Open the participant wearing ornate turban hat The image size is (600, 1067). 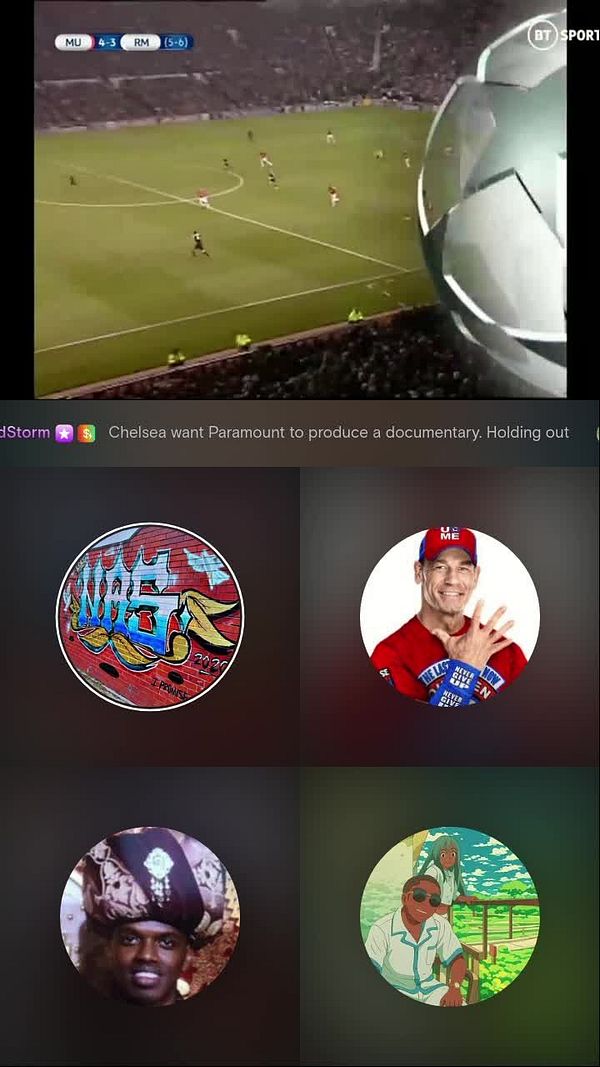pyautogui.click(x=150, y=916)
